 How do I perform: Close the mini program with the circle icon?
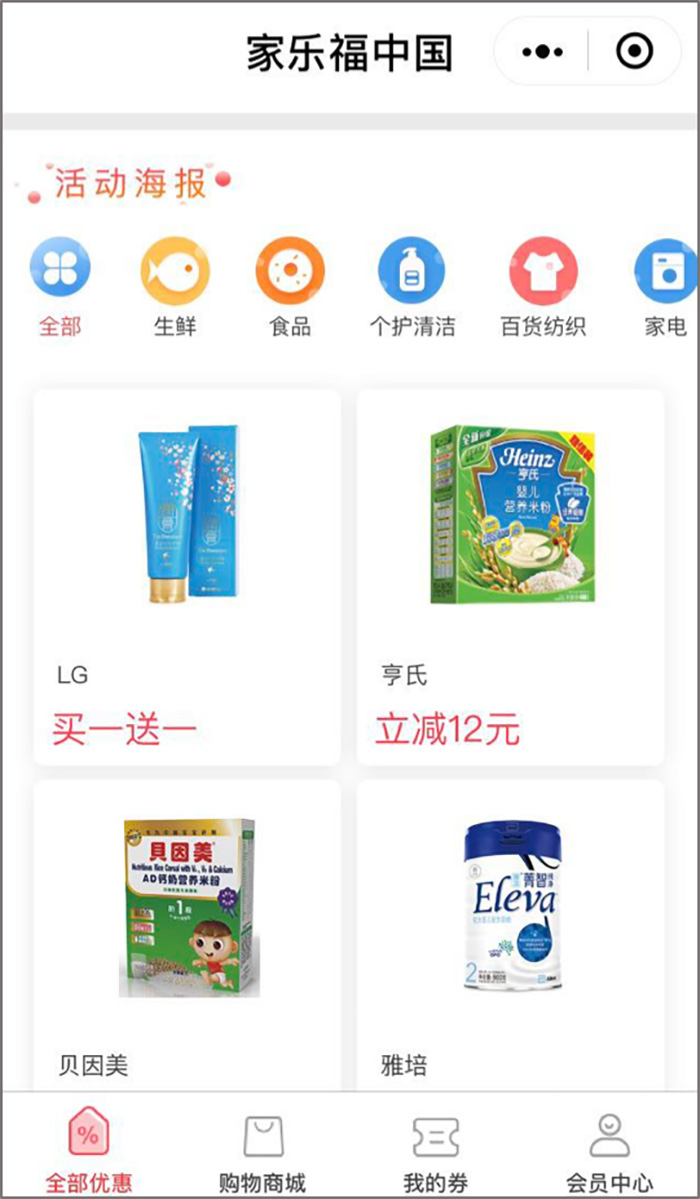click(634, 52)
